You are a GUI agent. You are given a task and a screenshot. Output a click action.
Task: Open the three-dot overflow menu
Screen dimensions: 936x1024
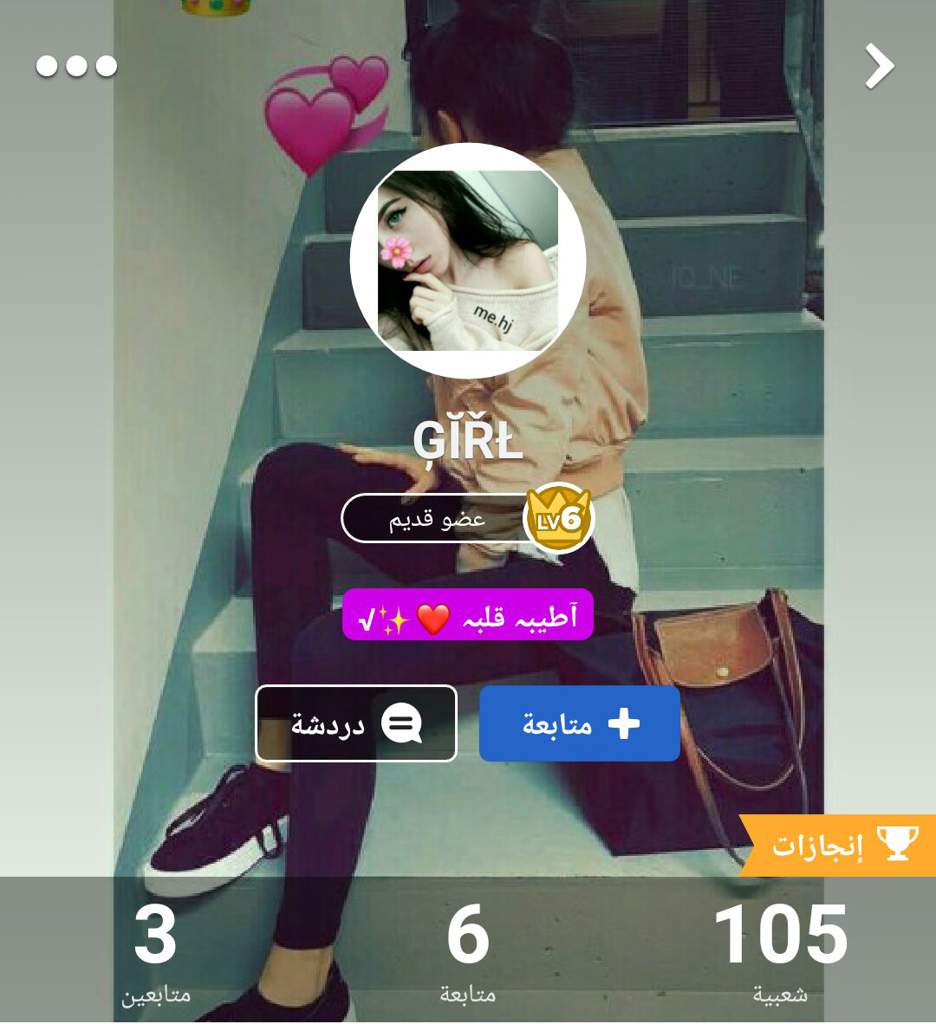pyautogui.click(x=77, y=67)
